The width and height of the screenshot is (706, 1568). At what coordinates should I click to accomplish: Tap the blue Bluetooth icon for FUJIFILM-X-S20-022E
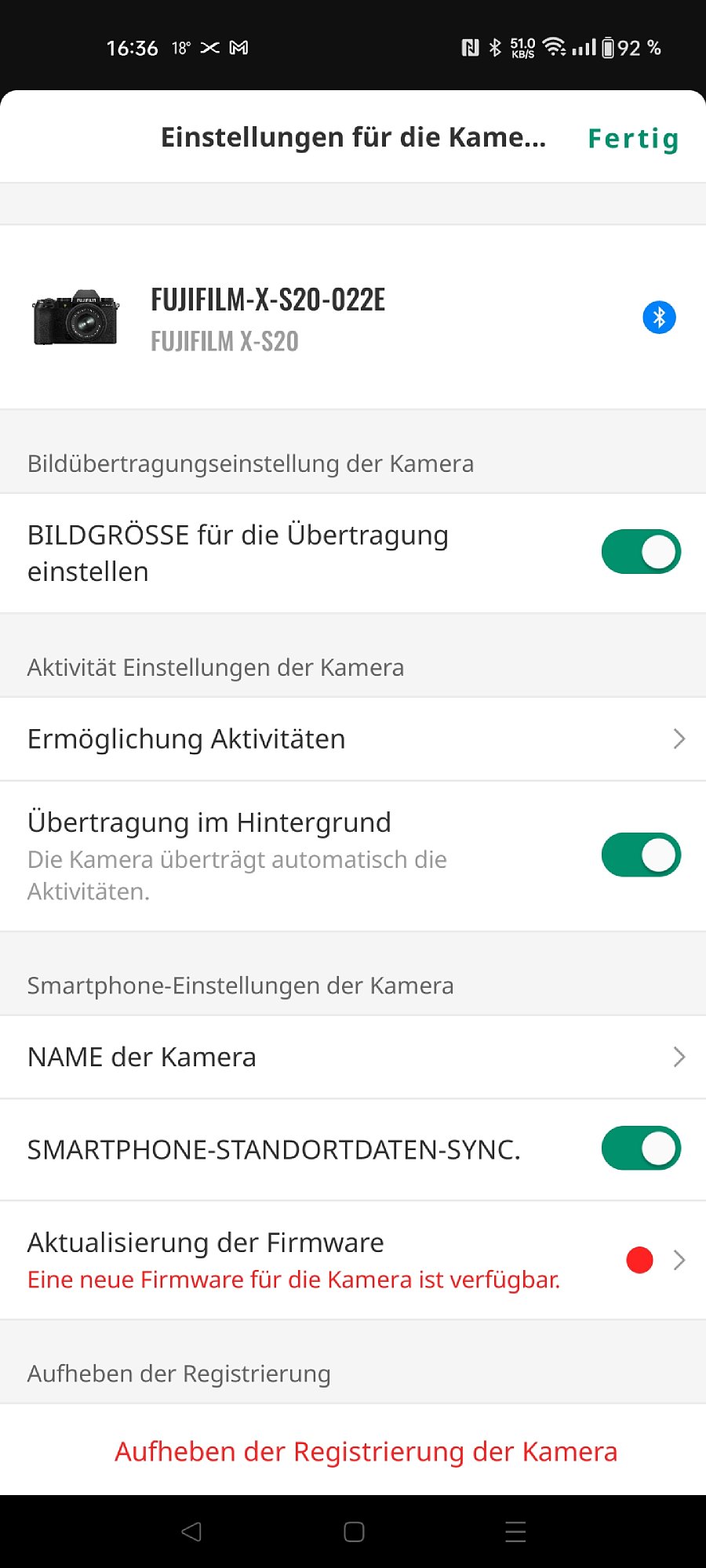[659, 318]
